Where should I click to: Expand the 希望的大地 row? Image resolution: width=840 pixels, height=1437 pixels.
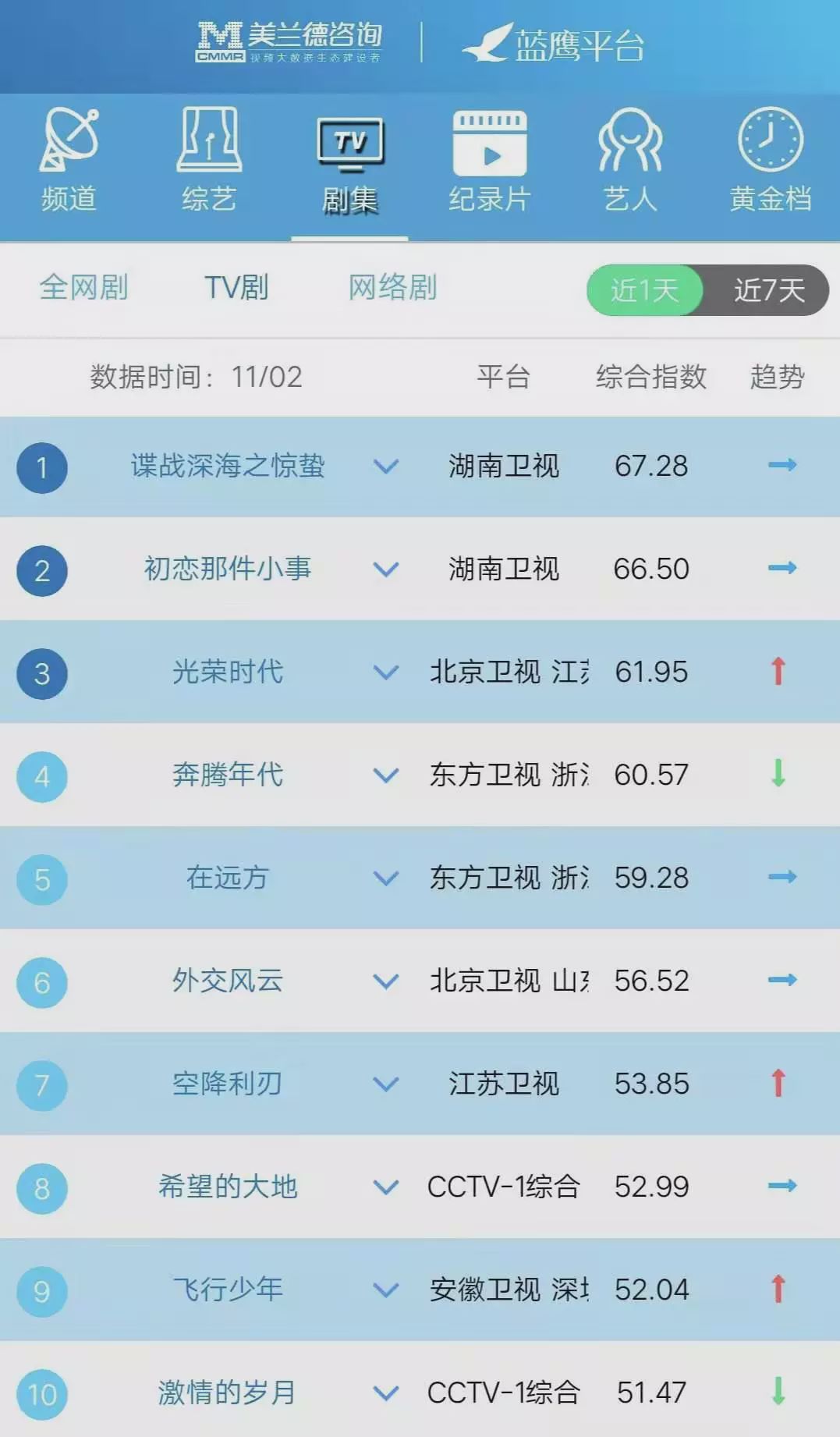(x=386, y=1187)
